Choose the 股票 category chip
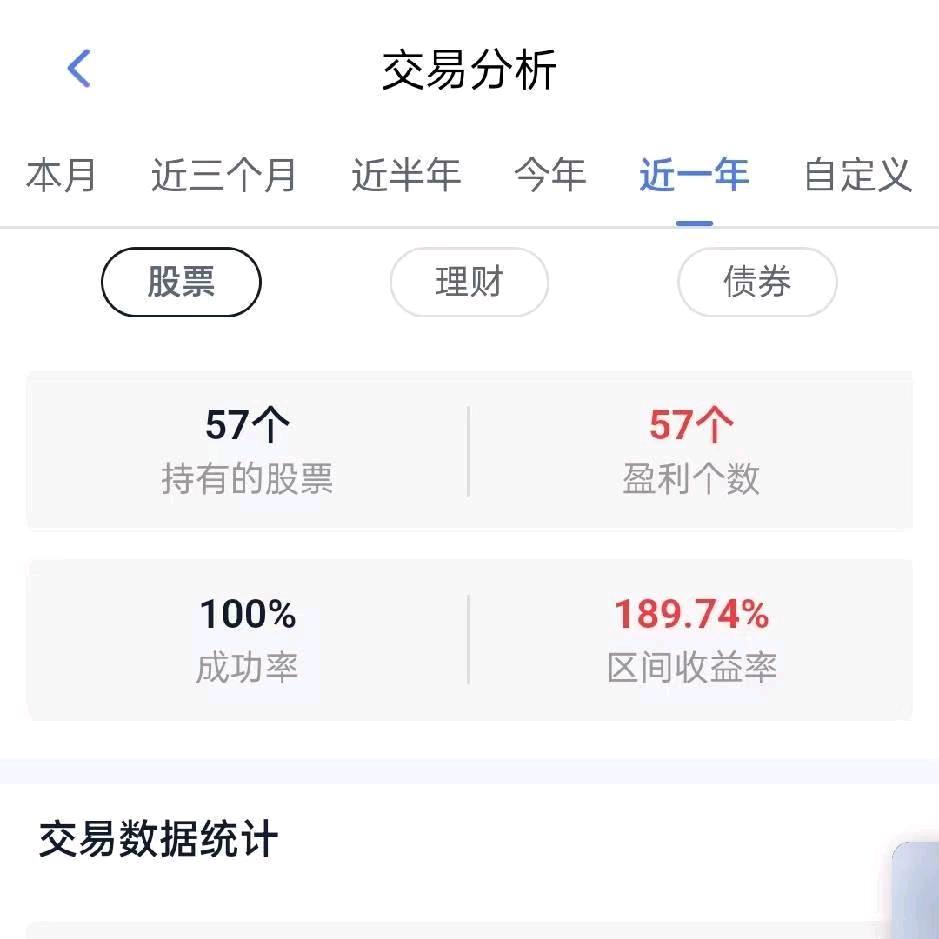This screenshot has width=939, height=939. pos(181,282)
